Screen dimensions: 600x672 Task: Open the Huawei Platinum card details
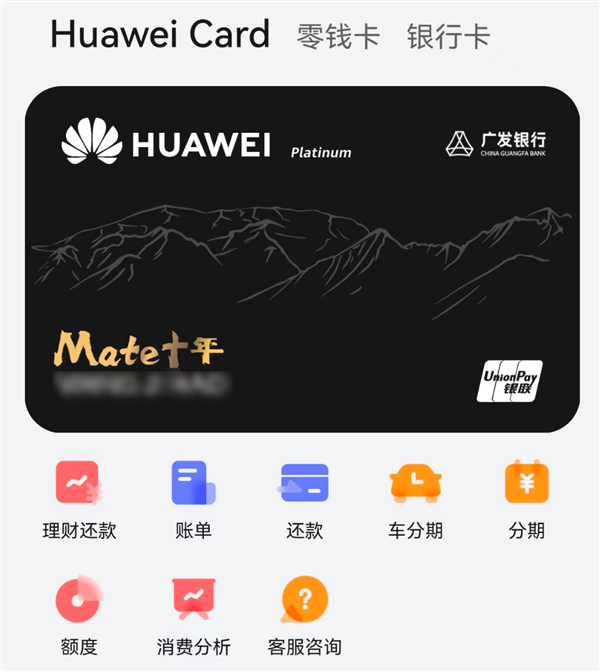[302, 259]
